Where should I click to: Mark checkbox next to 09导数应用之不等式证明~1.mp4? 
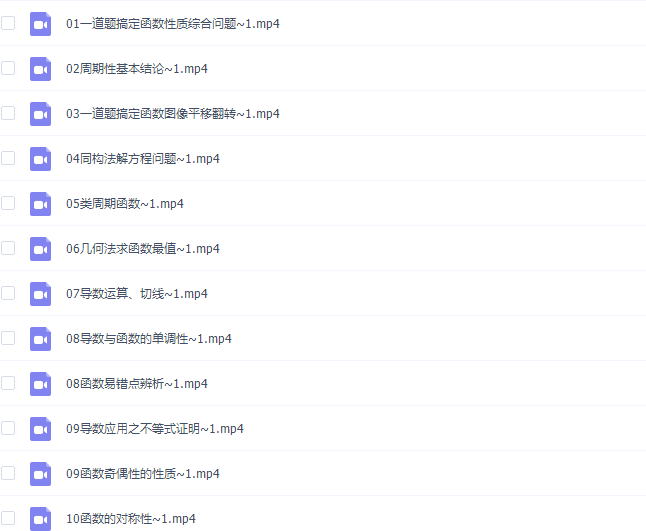[8, 428]
